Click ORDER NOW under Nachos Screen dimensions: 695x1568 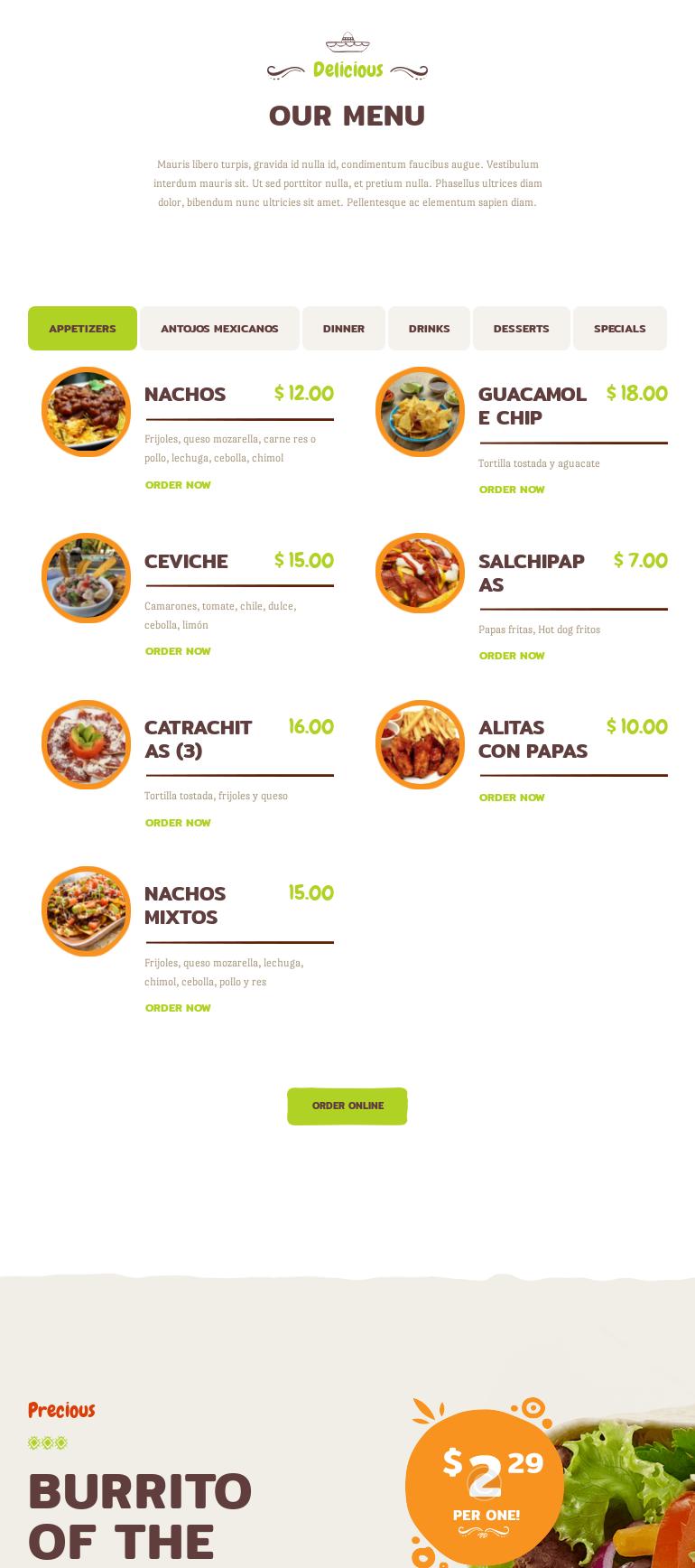coord(178,485)
